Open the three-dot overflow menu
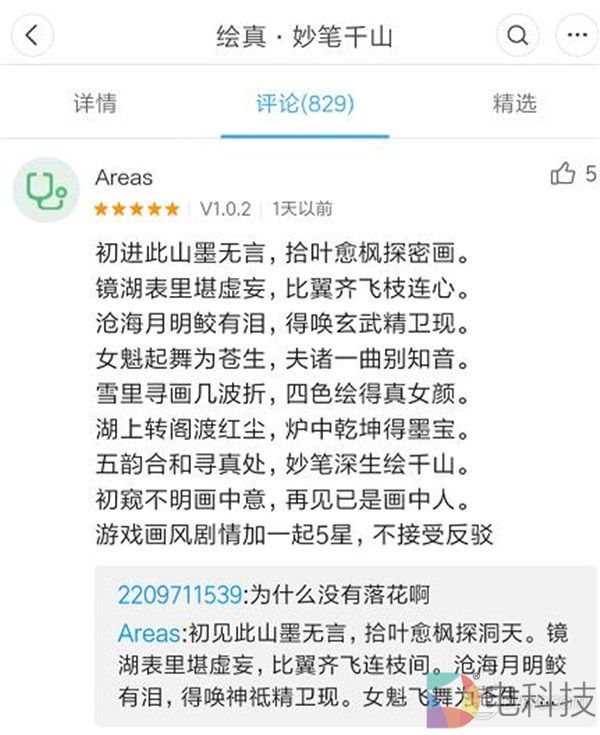 tap(576, 37)
